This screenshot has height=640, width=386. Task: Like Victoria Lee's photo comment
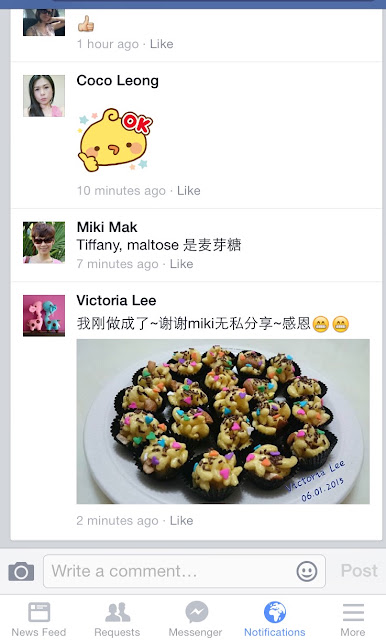182,520
